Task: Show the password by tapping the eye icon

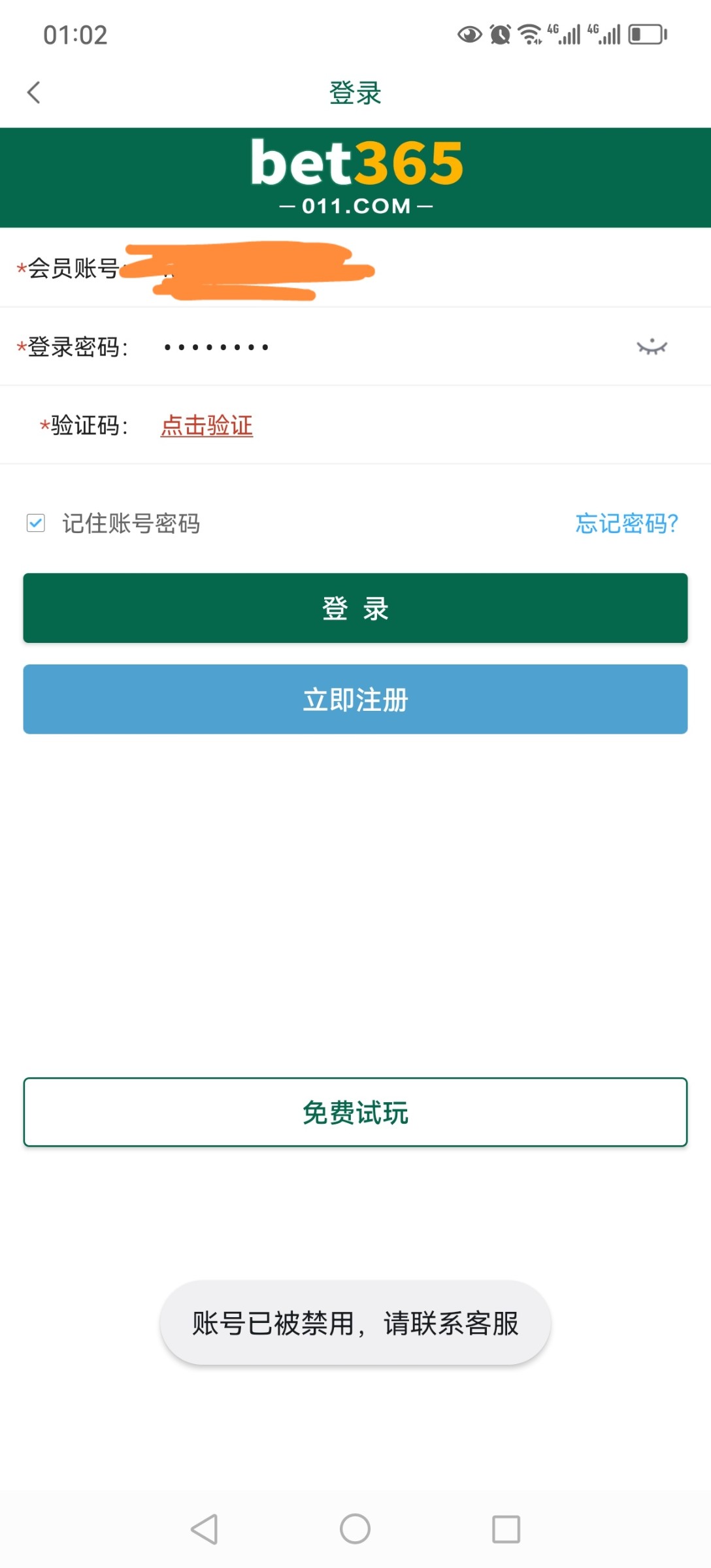Action: coord(652,346)
